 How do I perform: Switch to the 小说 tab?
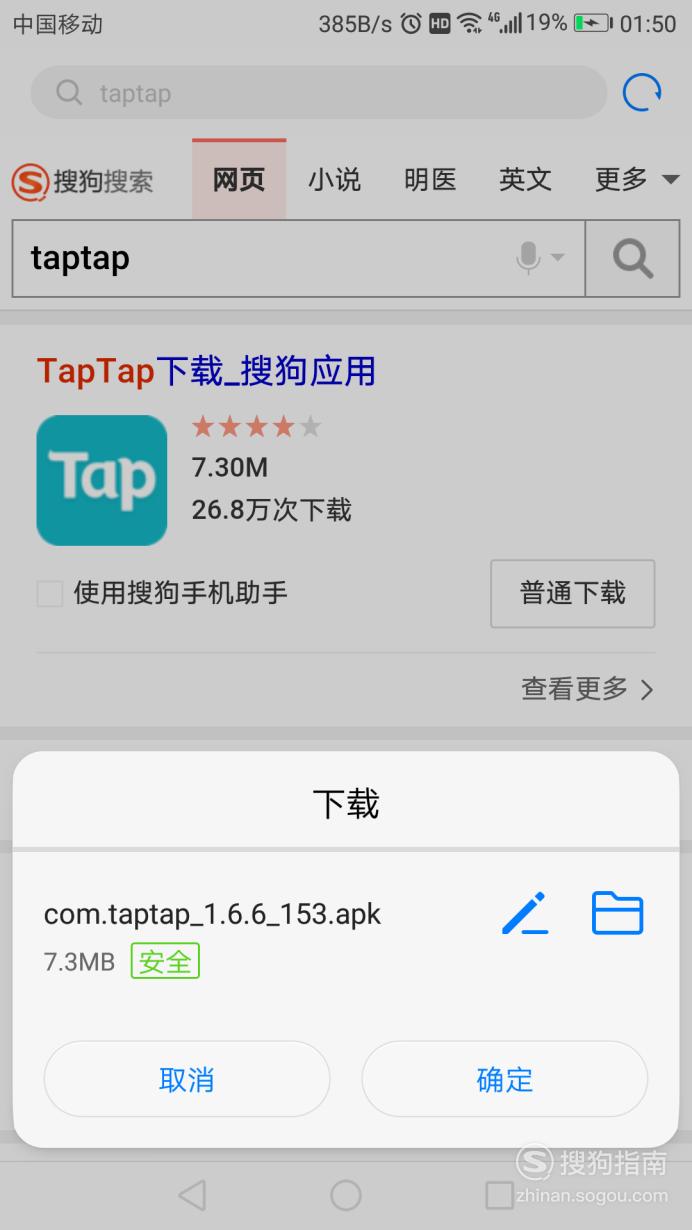pyautogui.click(x=334, y=180)
